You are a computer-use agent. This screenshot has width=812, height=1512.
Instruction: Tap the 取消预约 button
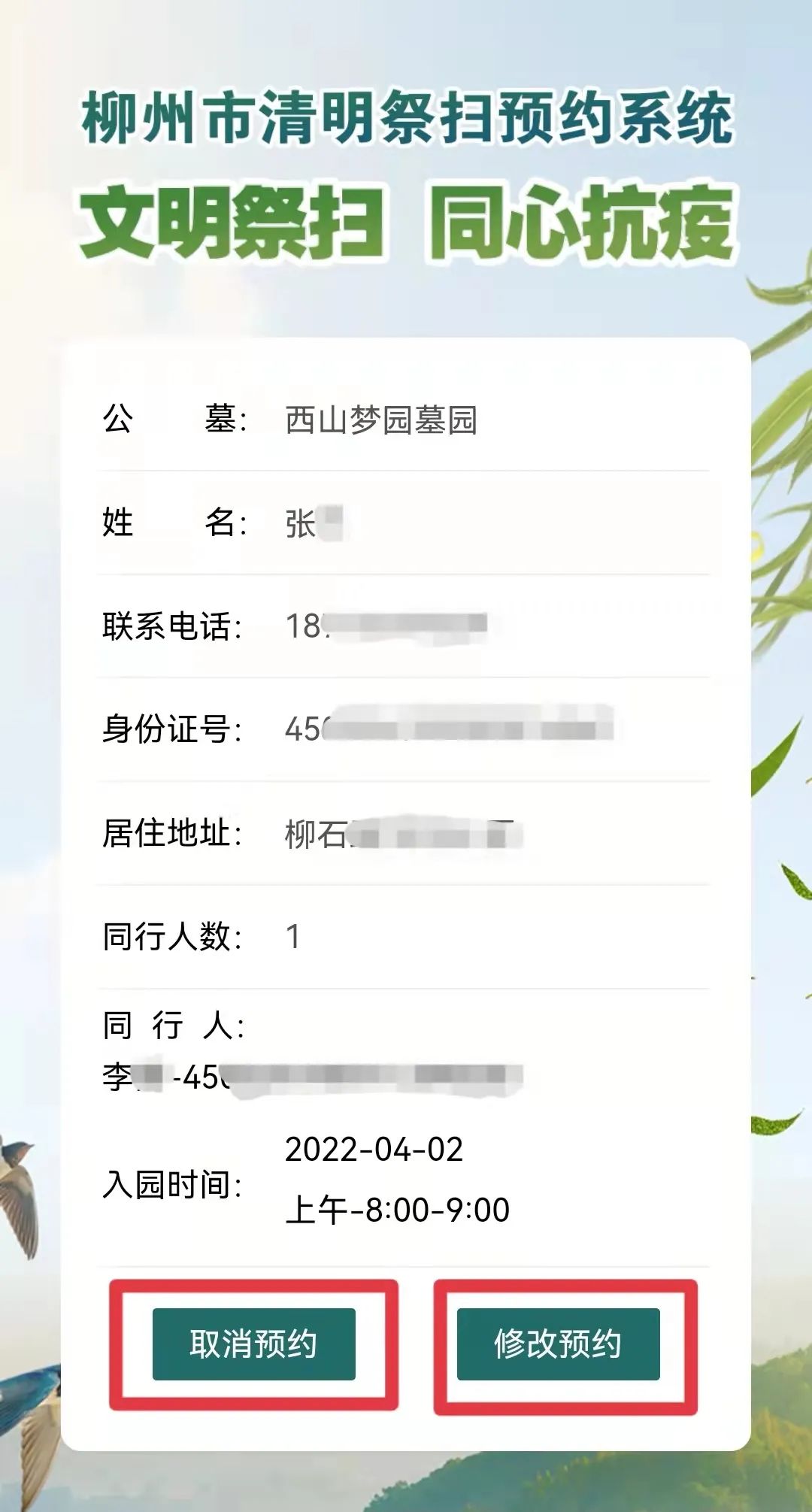tap(253, 1344)
